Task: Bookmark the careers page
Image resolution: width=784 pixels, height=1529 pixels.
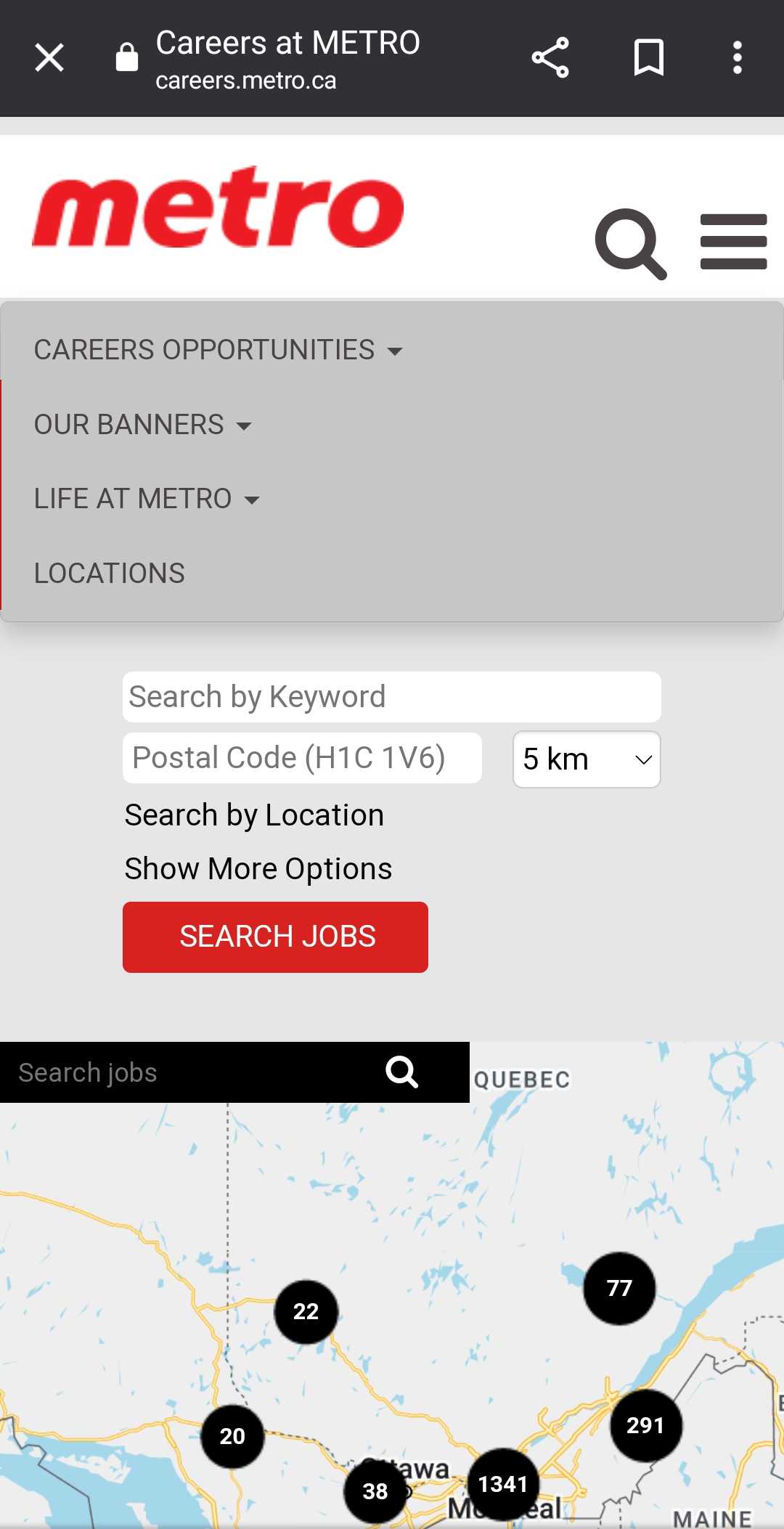Action: pos(648,57)
